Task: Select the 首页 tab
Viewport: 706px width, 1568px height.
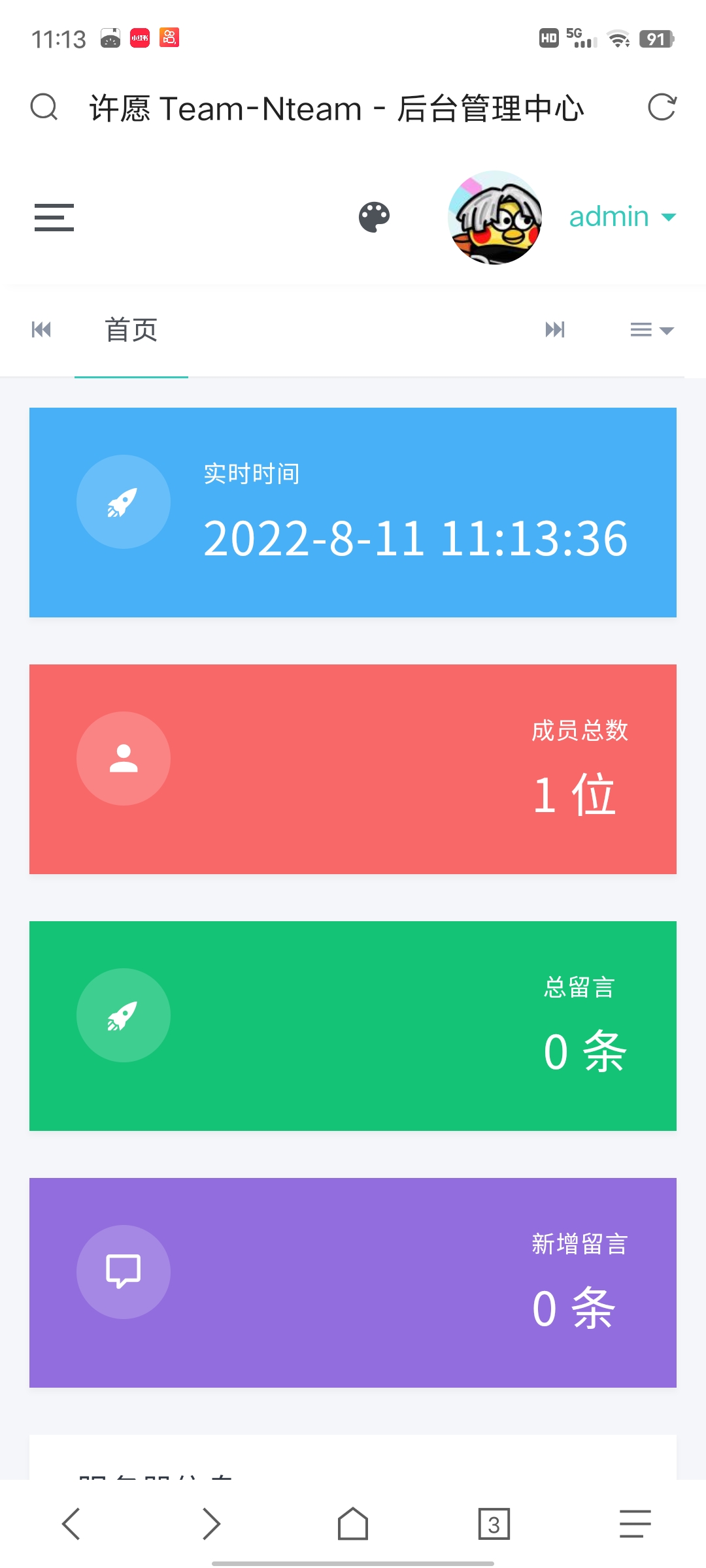Action: tap(131, 330)
